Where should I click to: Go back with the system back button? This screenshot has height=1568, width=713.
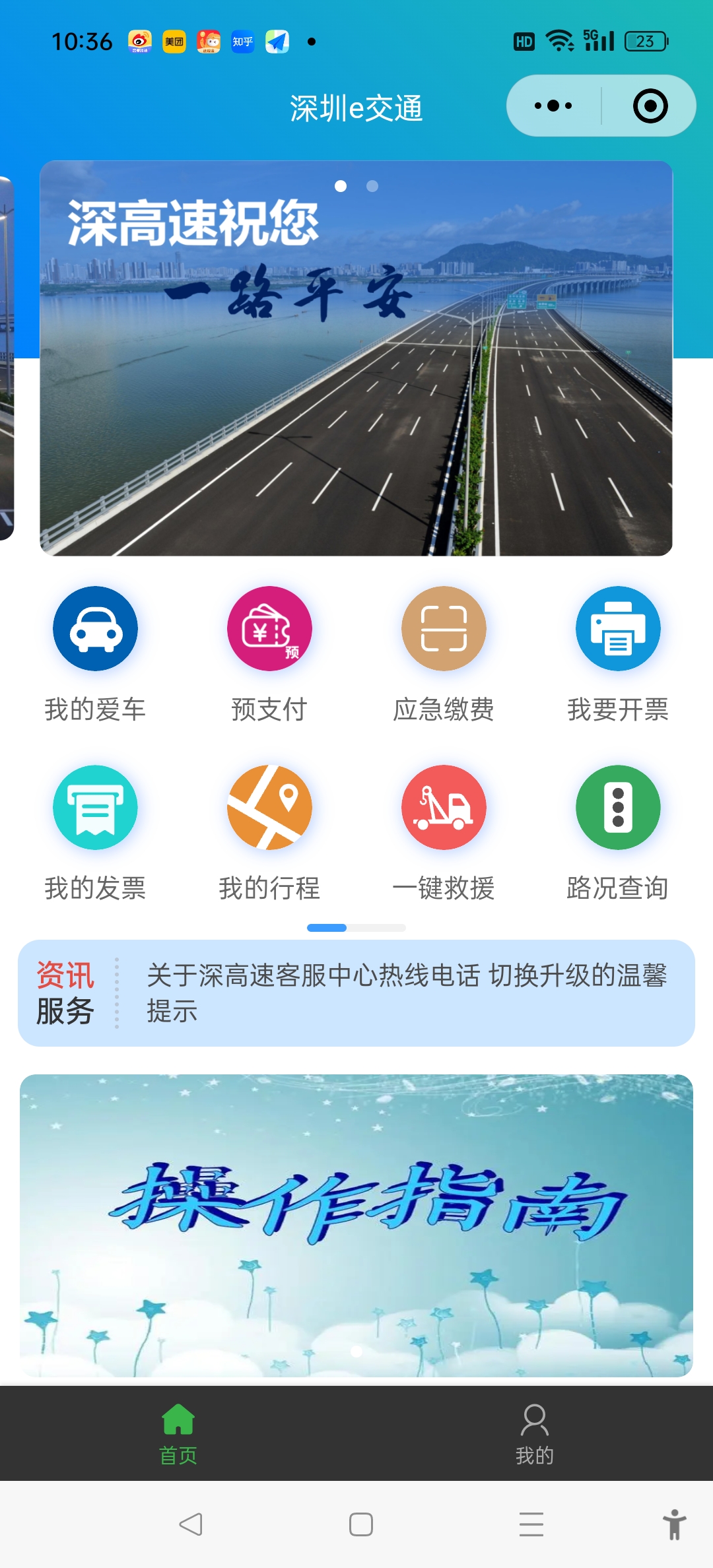pos(191,1524)
